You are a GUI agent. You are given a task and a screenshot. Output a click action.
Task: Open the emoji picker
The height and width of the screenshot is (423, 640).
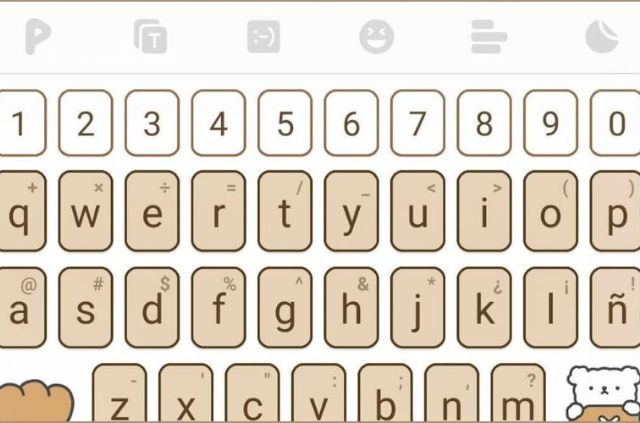pyautogui.click(x=377, y=37)
